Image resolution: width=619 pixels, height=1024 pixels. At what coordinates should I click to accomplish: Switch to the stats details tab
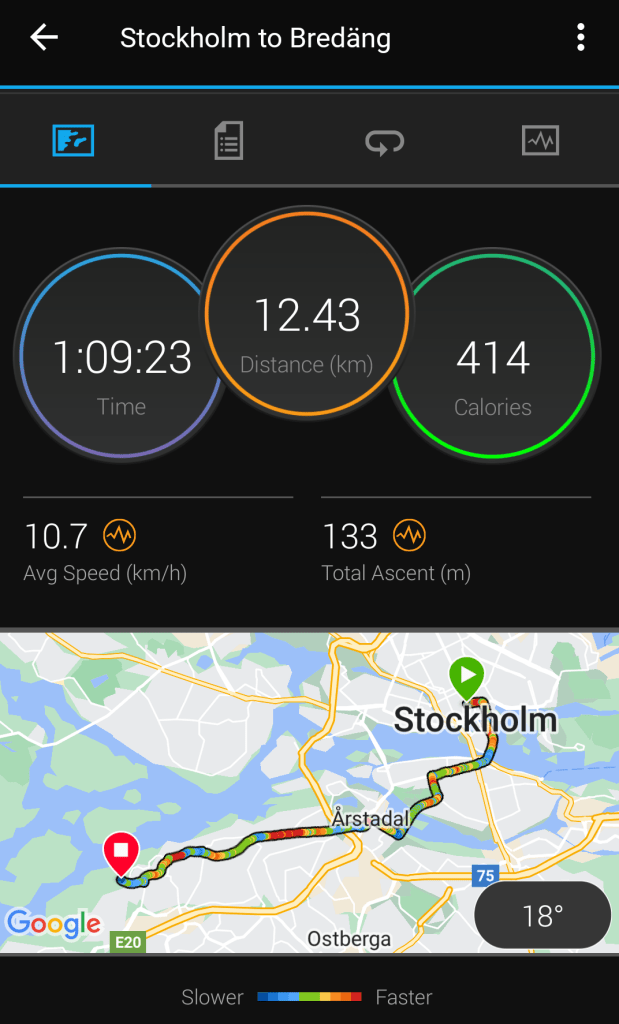[x=229, y=140]
